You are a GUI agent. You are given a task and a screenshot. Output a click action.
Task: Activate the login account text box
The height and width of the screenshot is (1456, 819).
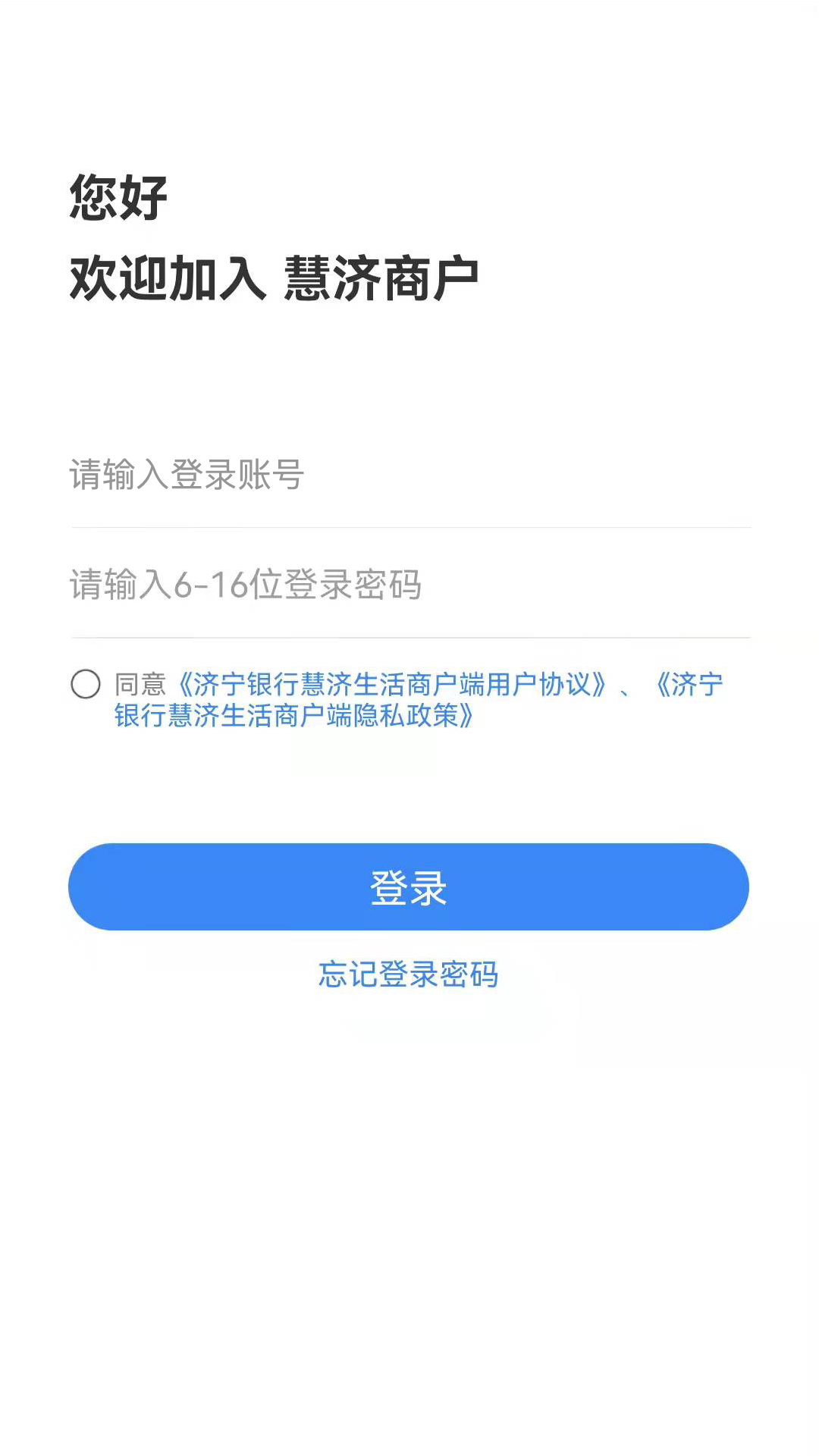pos(408,476)
